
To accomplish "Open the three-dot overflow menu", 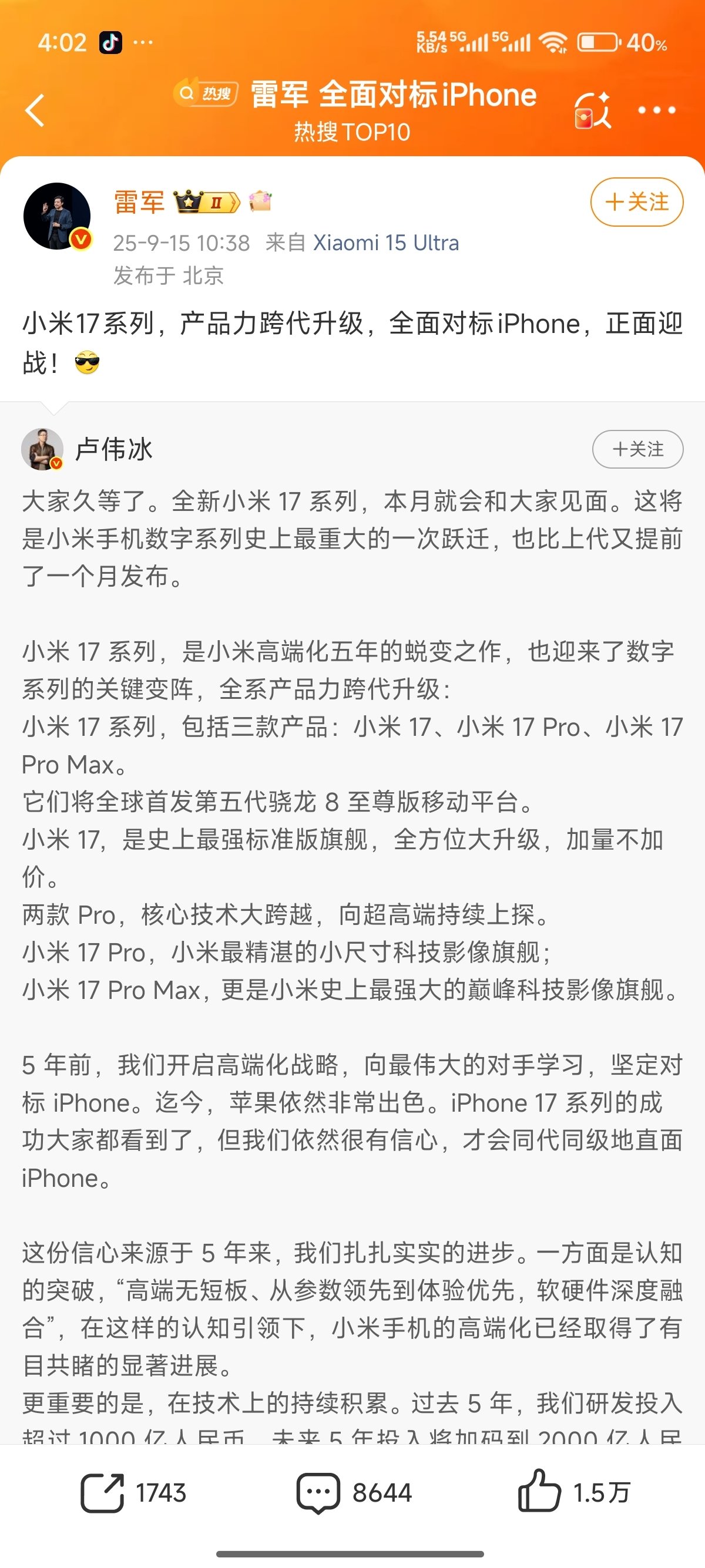I will click(656, 110).
